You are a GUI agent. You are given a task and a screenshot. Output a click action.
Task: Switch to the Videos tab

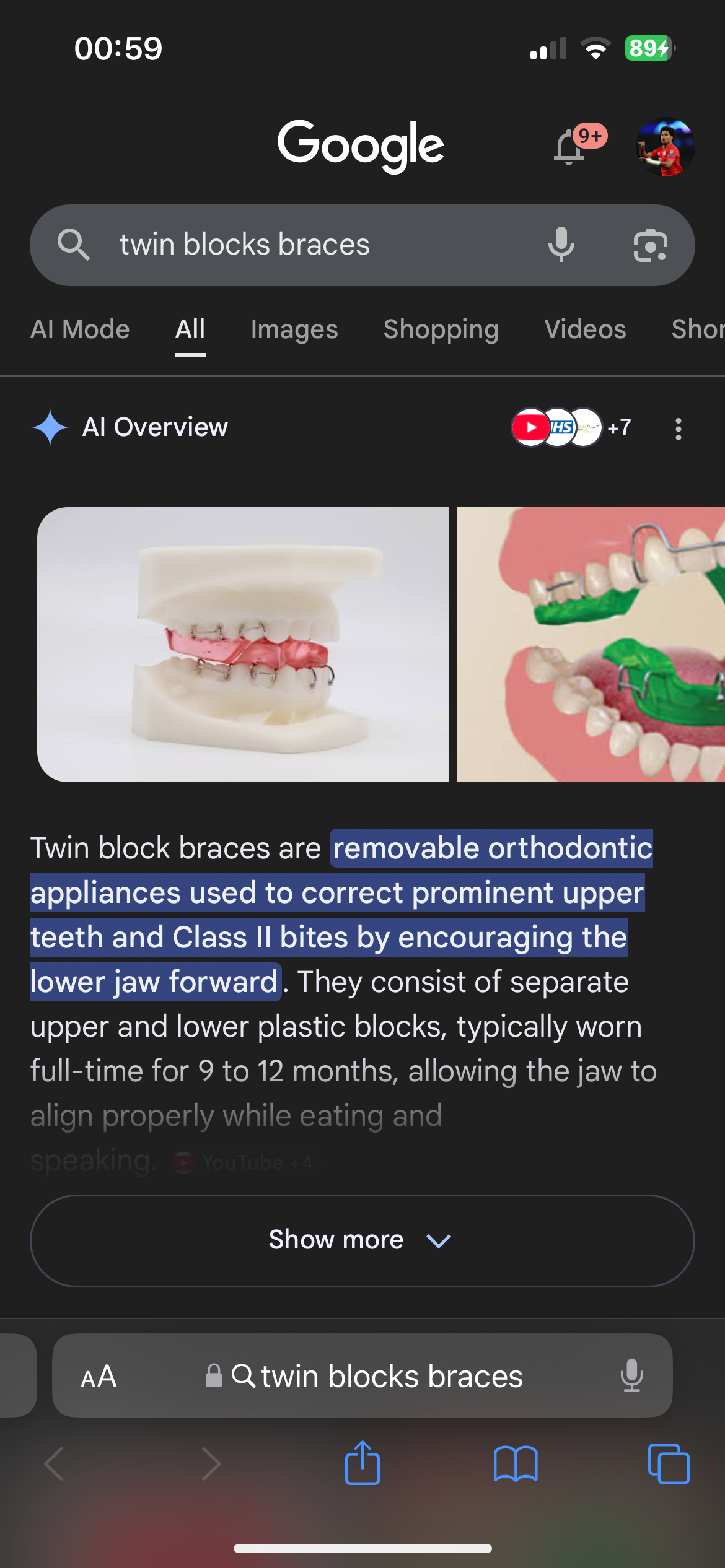tap(585, 329)
